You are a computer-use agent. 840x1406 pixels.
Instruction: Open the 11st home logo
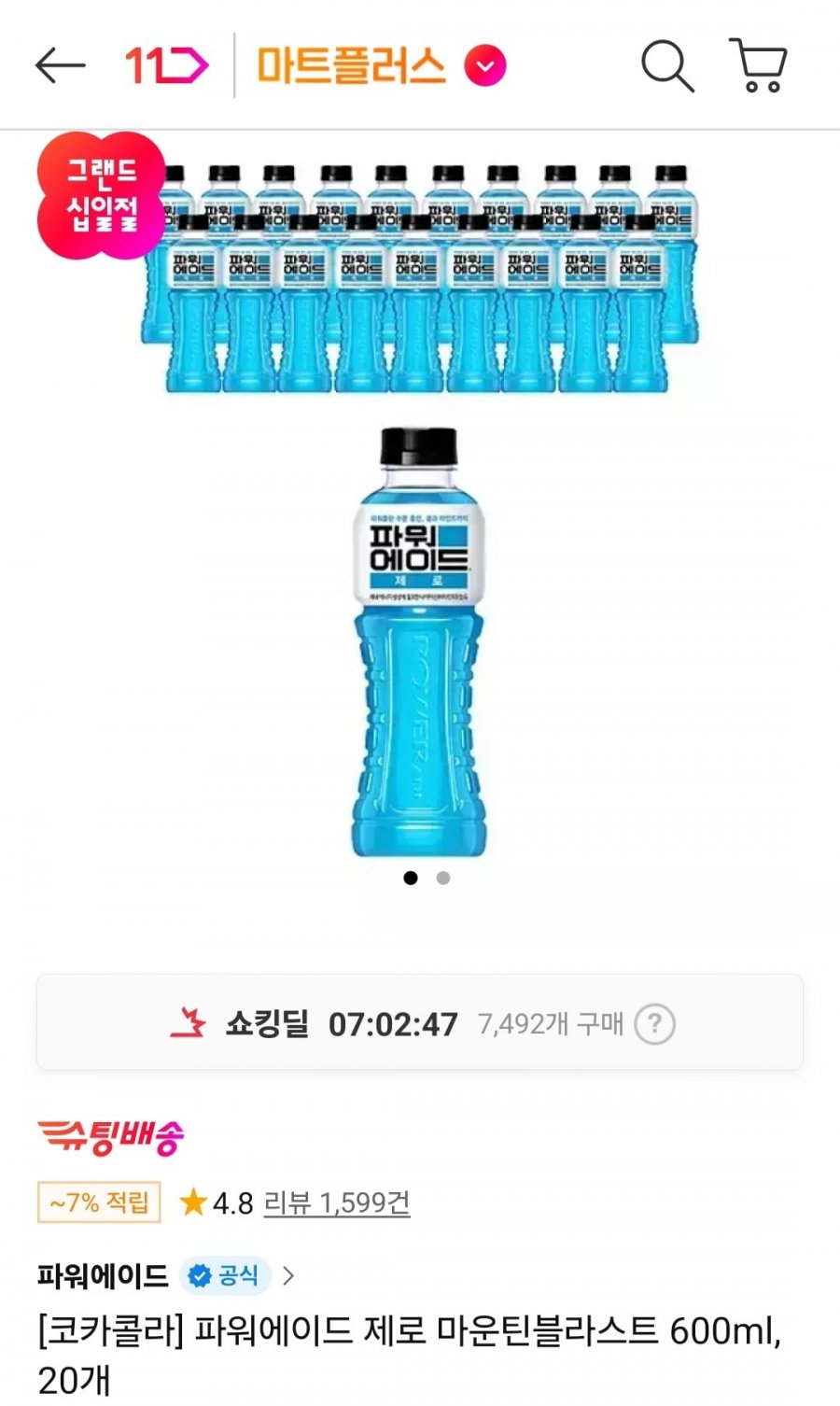pos(166,66)
